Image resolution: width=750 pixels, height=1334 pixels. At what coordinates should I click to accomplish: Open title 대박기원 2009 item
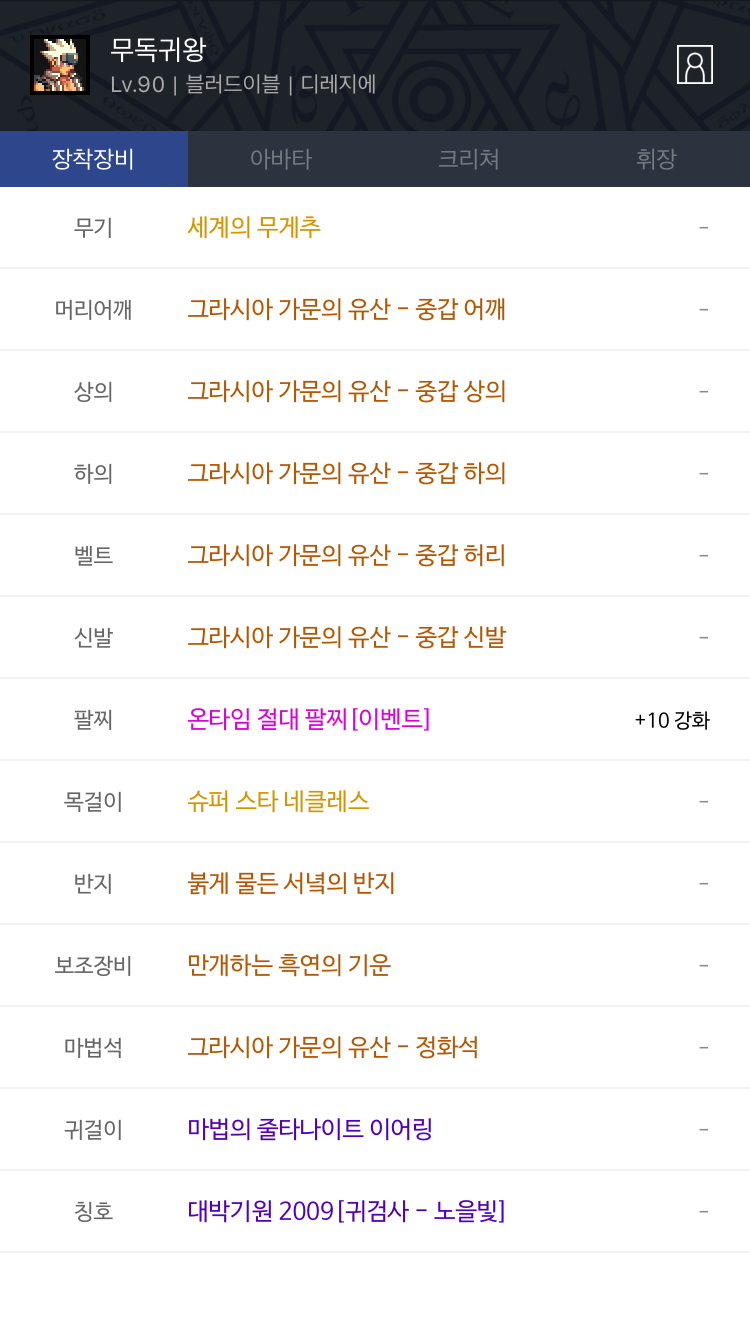tap(346, 1212)
